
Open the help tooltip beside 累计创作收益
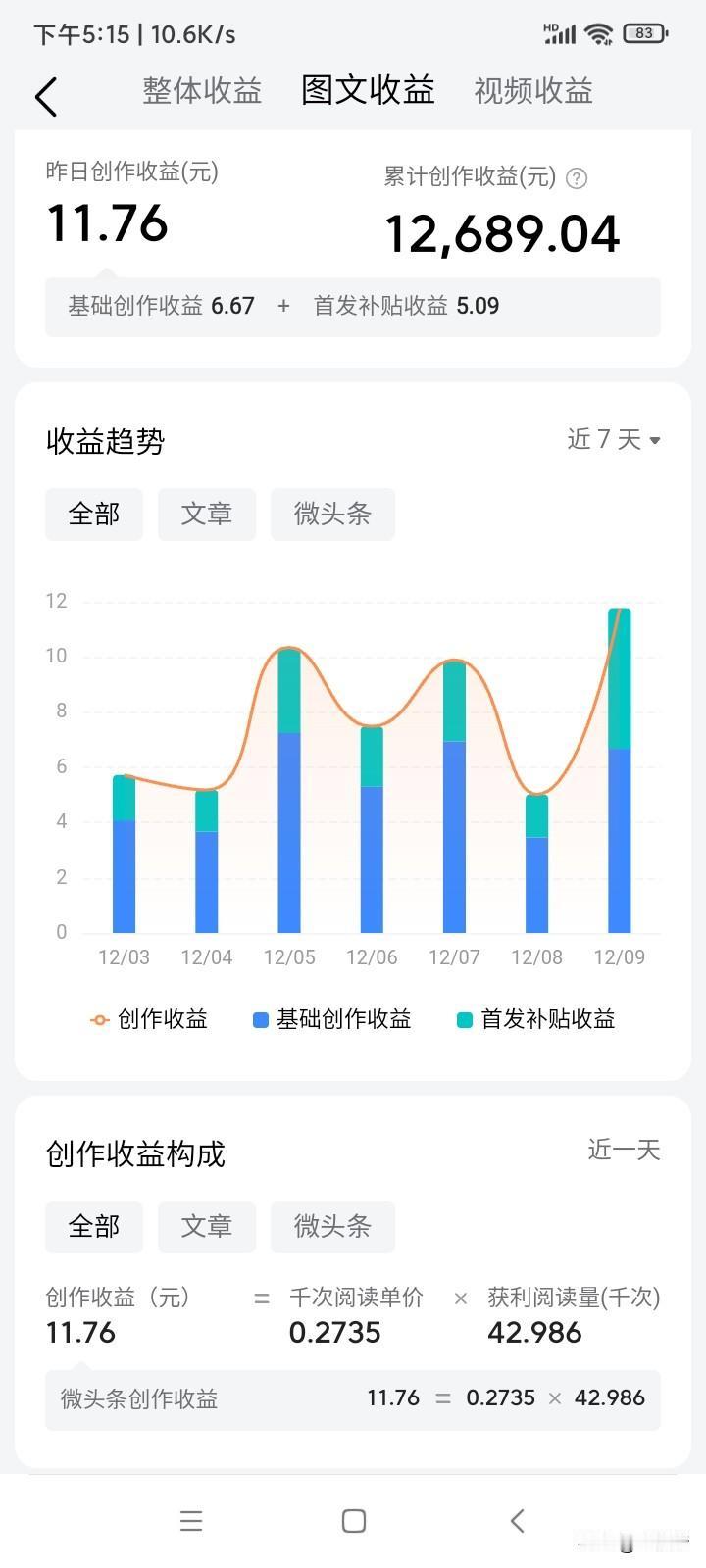[578, 178]
